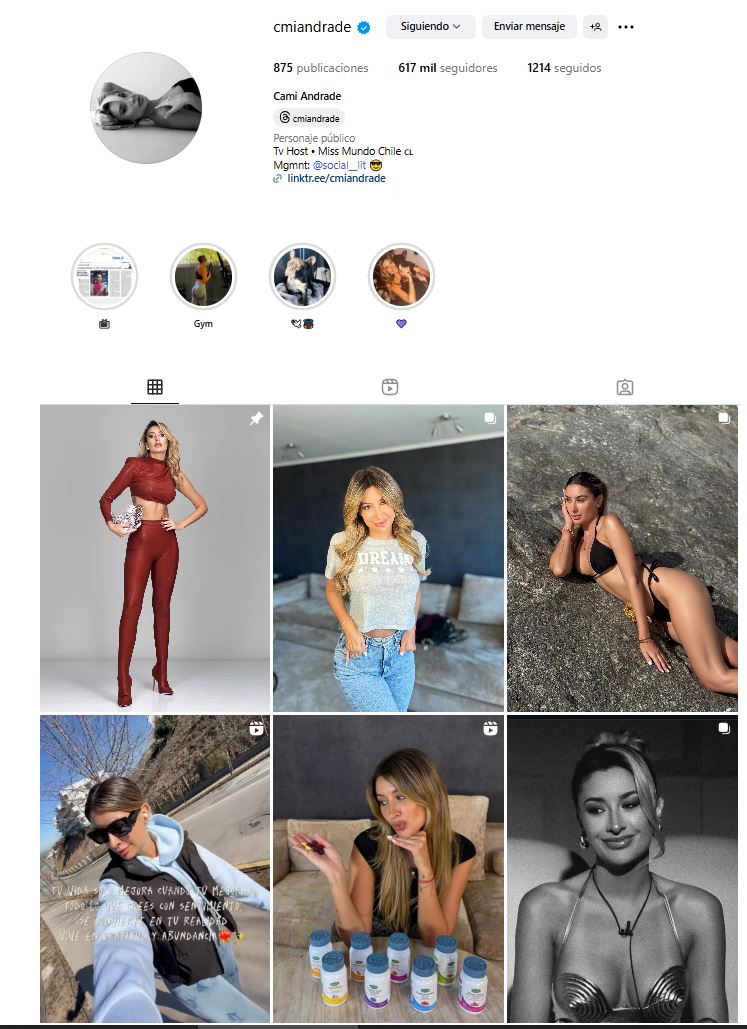Open the newspaper story highlight
The image size is (747, 1029).
(x=104, y=277)
